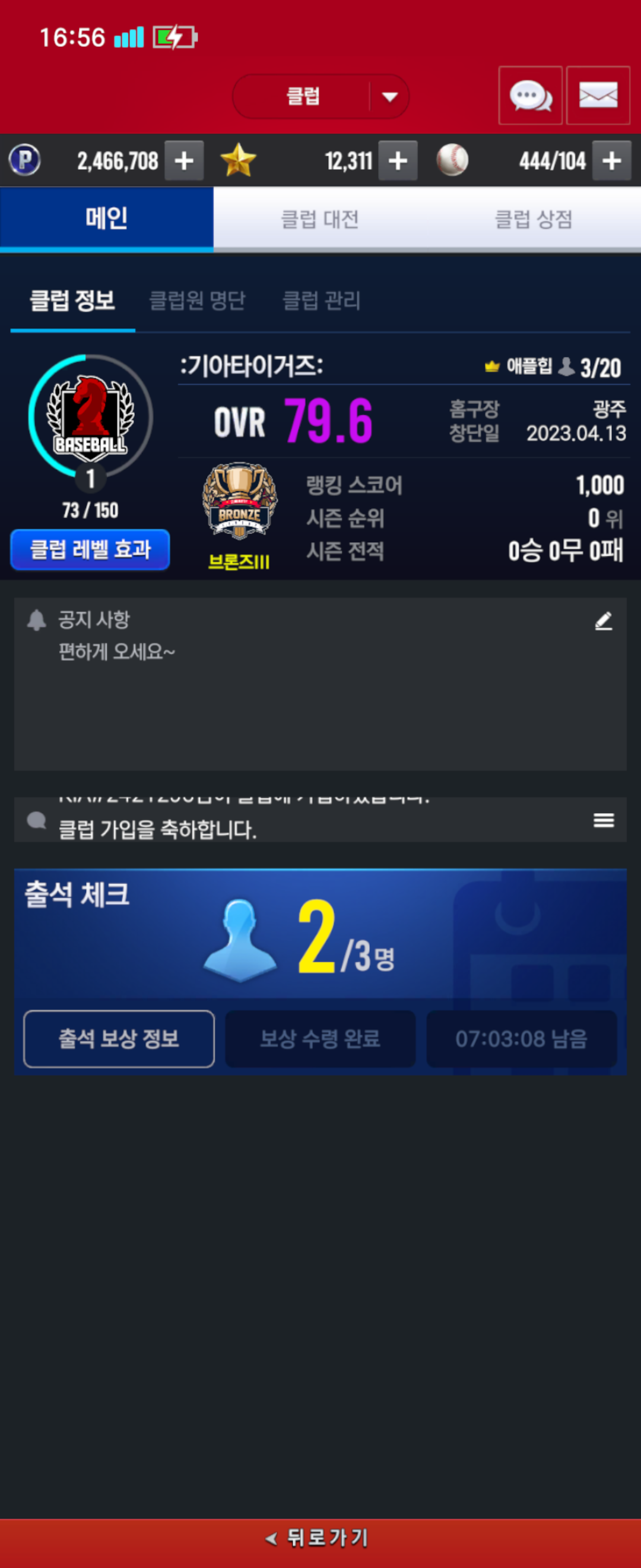641x1568 pixels.
Task: Add more baseballs with plus button
Action: (611, 161)
